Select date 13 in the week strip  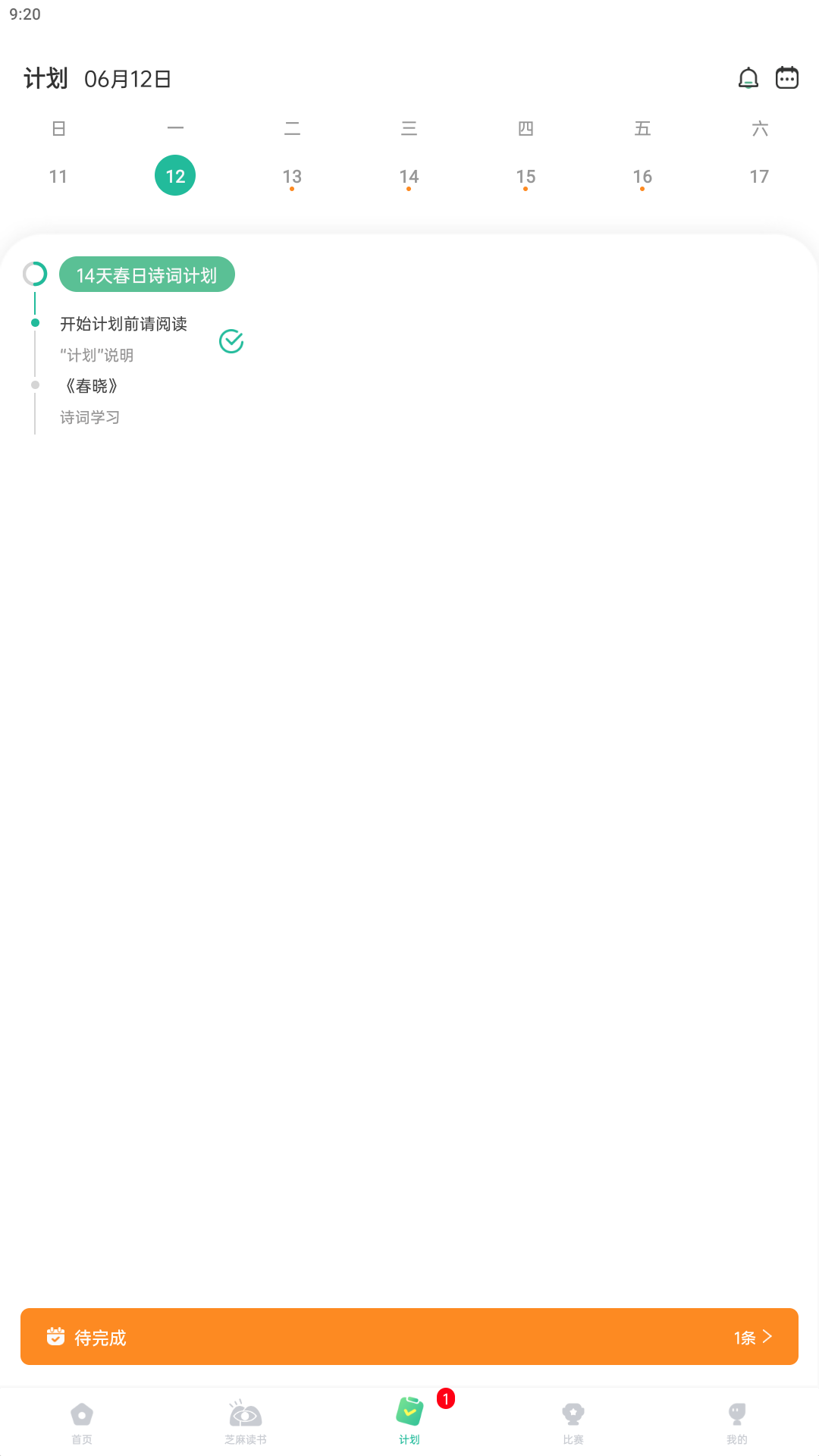tap(292, 177)
